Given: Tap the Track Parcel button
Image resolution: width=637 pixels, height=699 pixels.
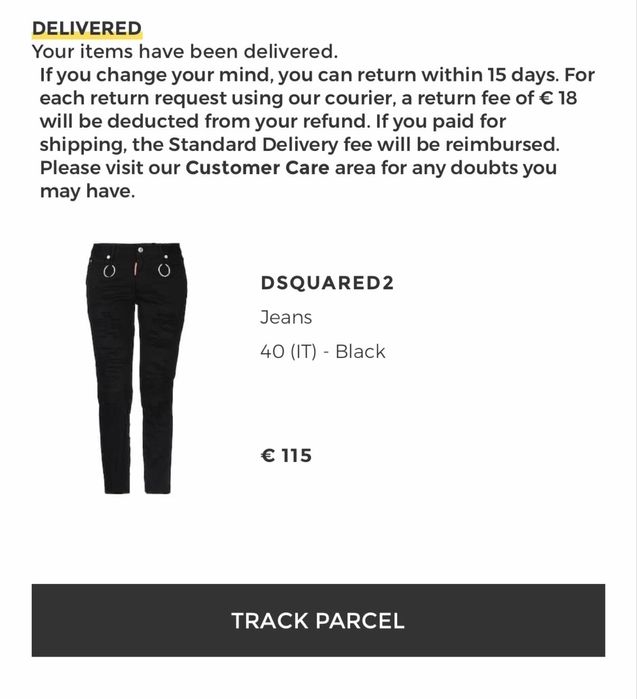Looking at the screenshot, I should [x=318, y=620].
